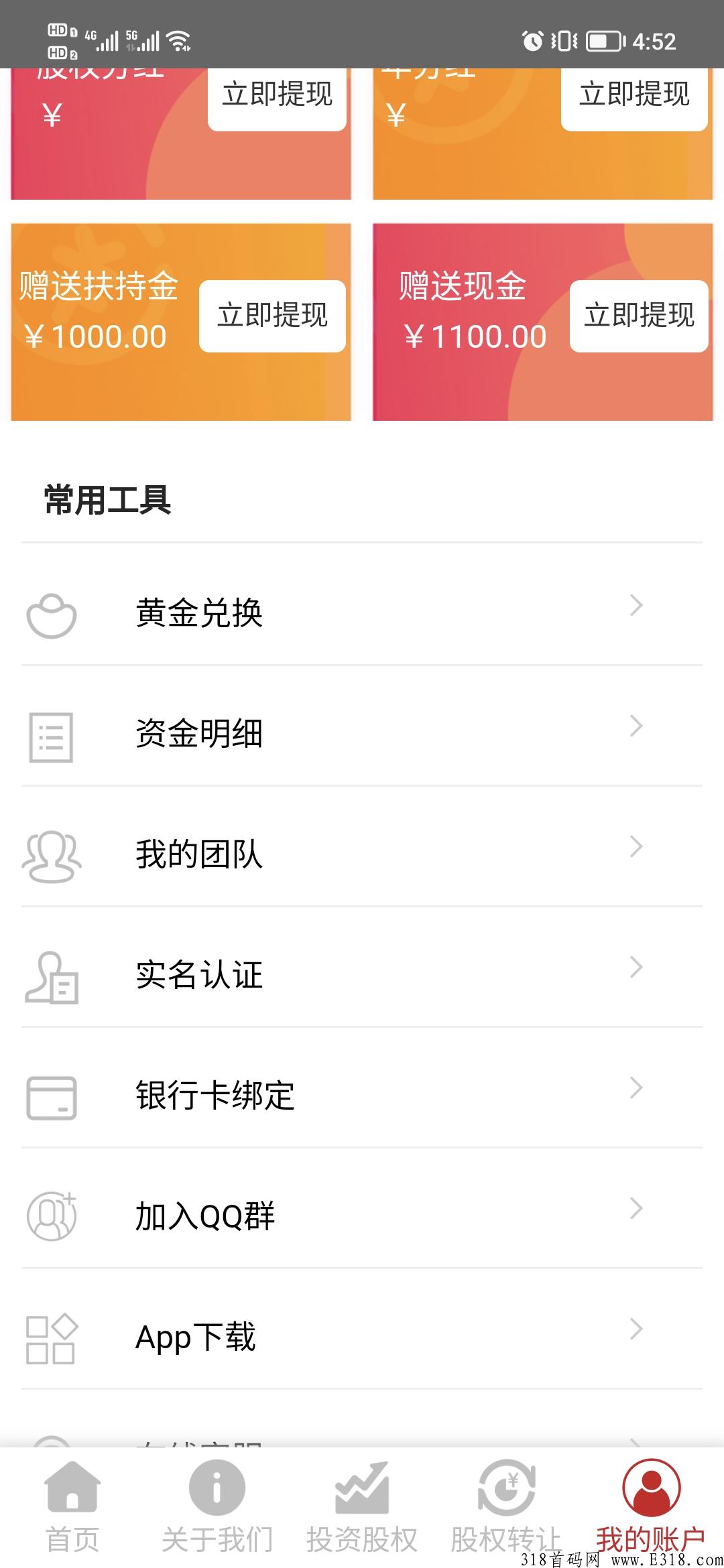Select 加入QQ群 to join the group
The image size is (724, 1568).
point(362,1215)
